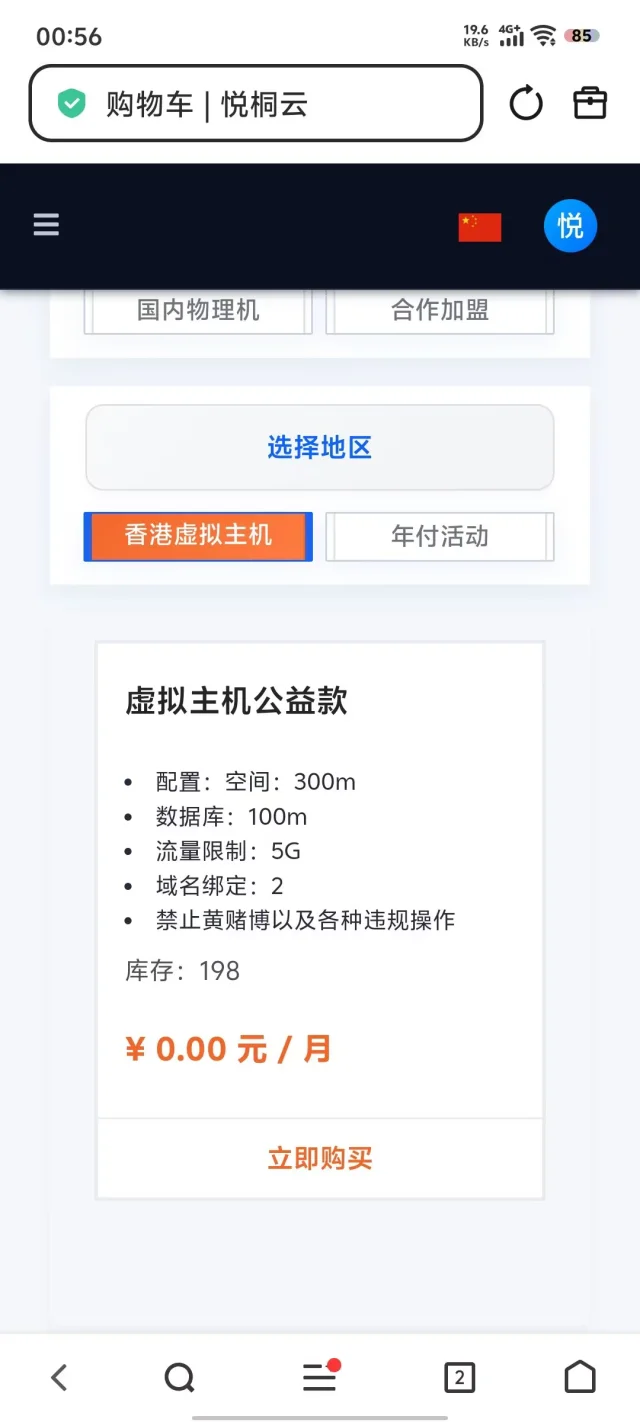Screen dimensions: 640x1422
Task: Open the hamburger menu in site header
Action: 46,225
